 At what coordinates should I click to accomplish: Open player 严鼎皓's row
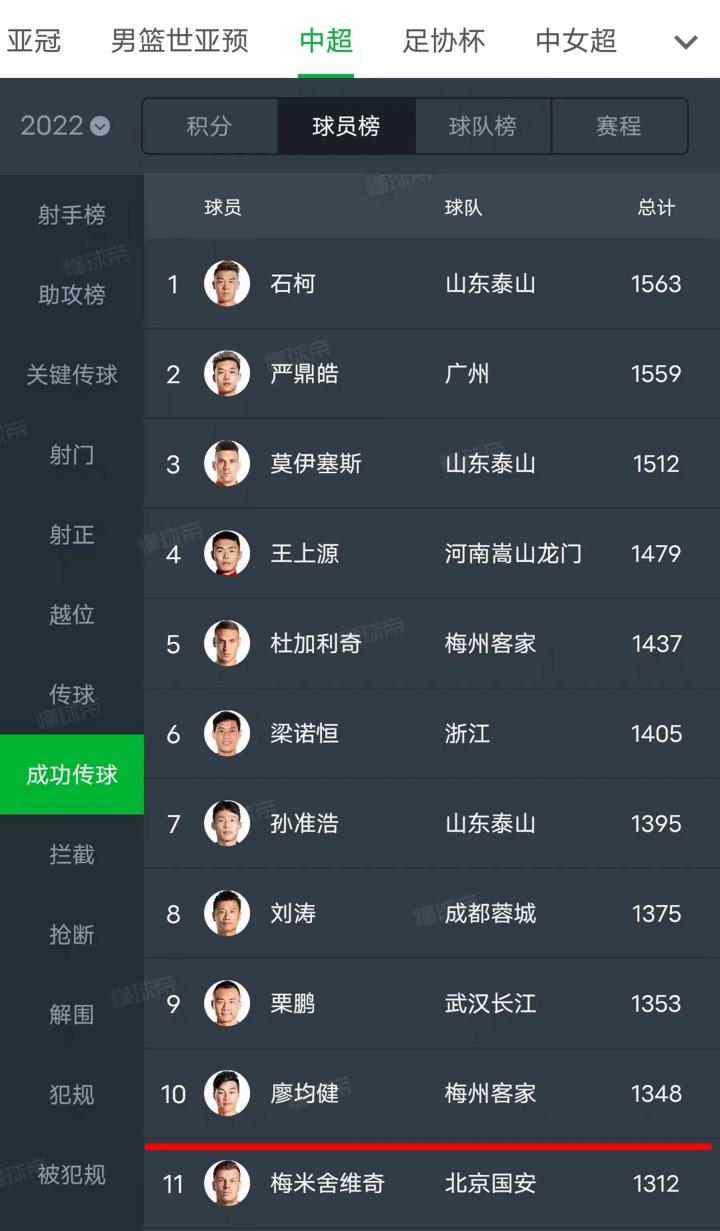[x=304, y=374]
